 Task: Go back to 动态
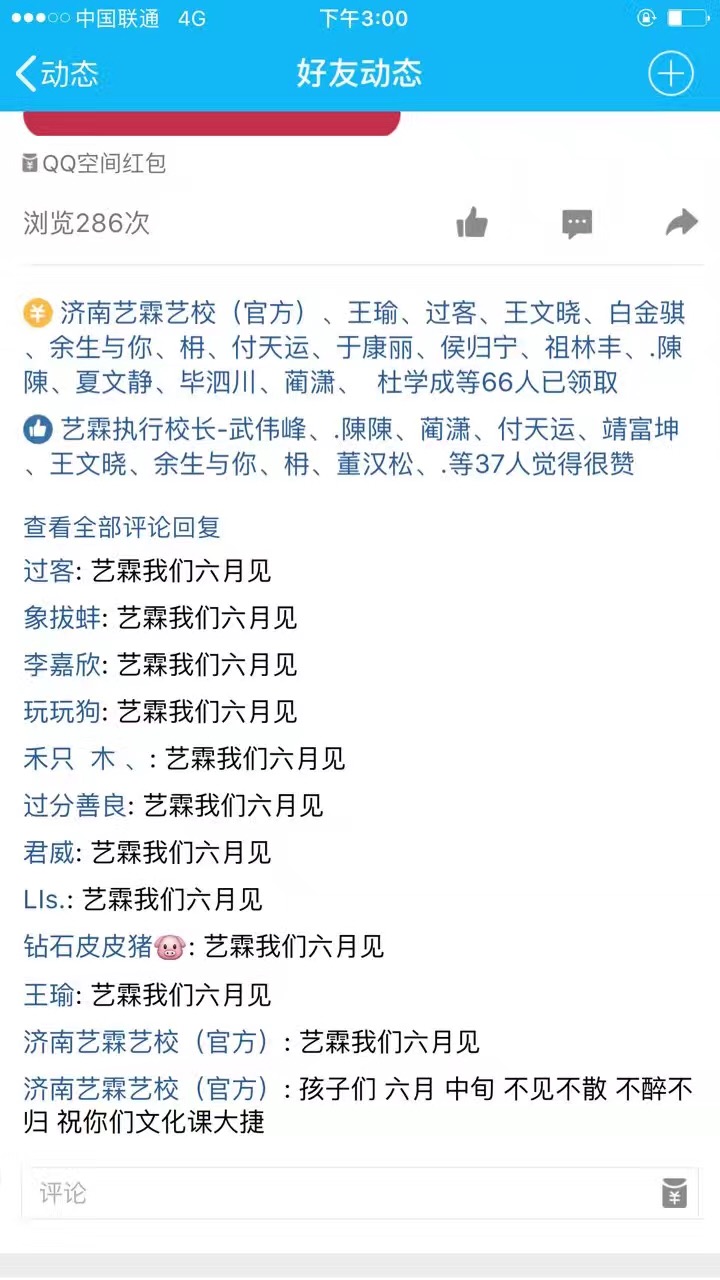[x=58, y=74]
